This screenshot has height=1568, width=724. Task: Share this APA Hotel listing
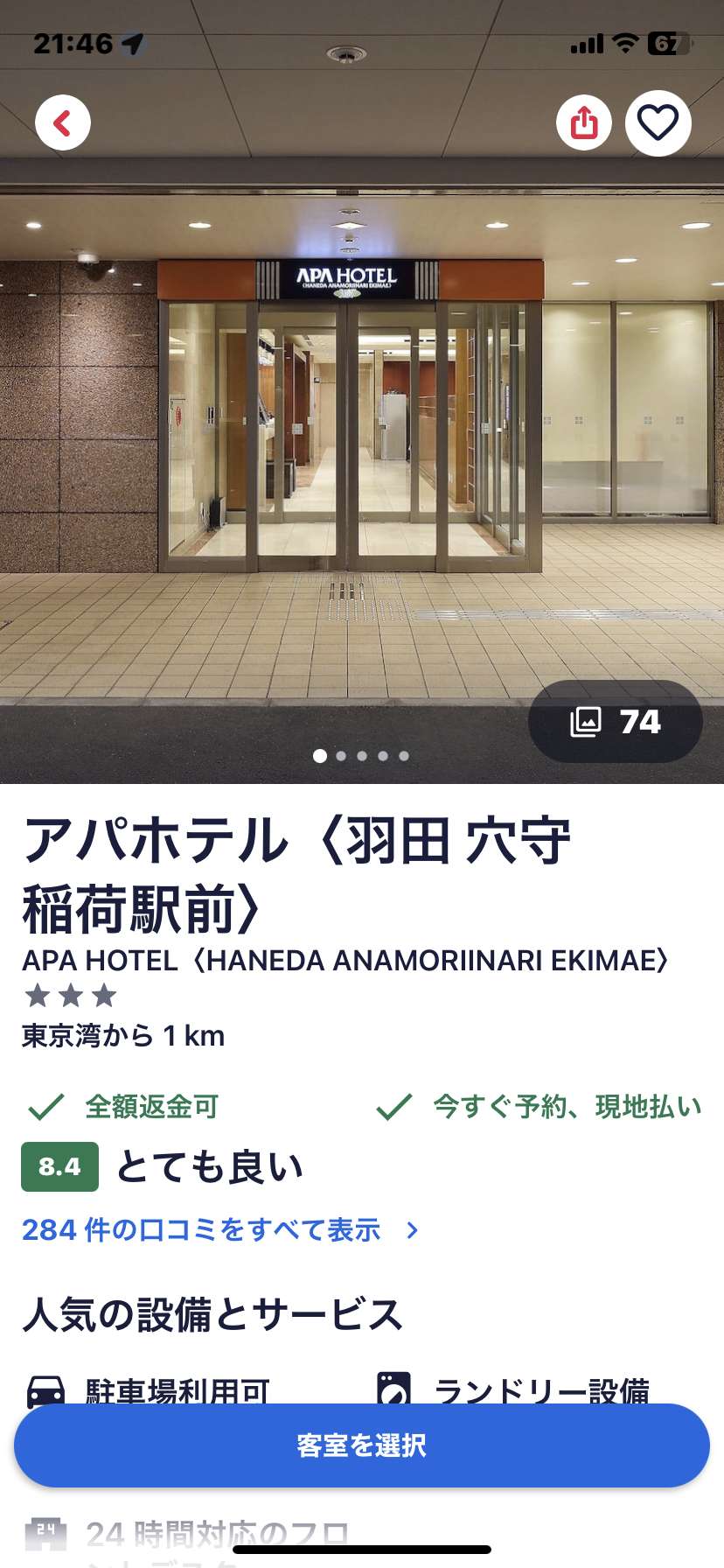click(584, 122)
